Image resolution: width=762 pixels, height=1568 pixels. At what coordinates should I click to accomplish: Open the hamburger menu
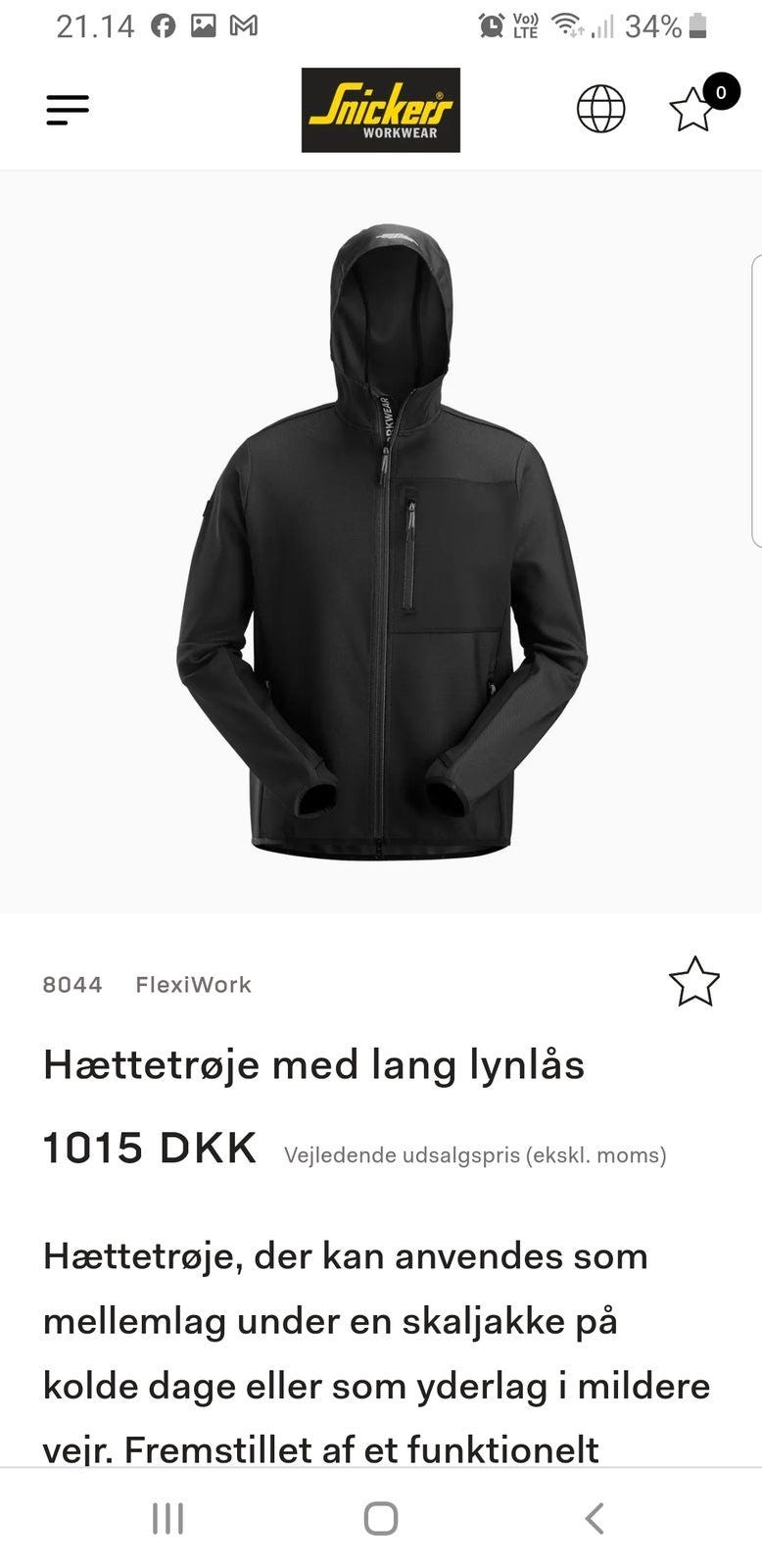point(68,109)
